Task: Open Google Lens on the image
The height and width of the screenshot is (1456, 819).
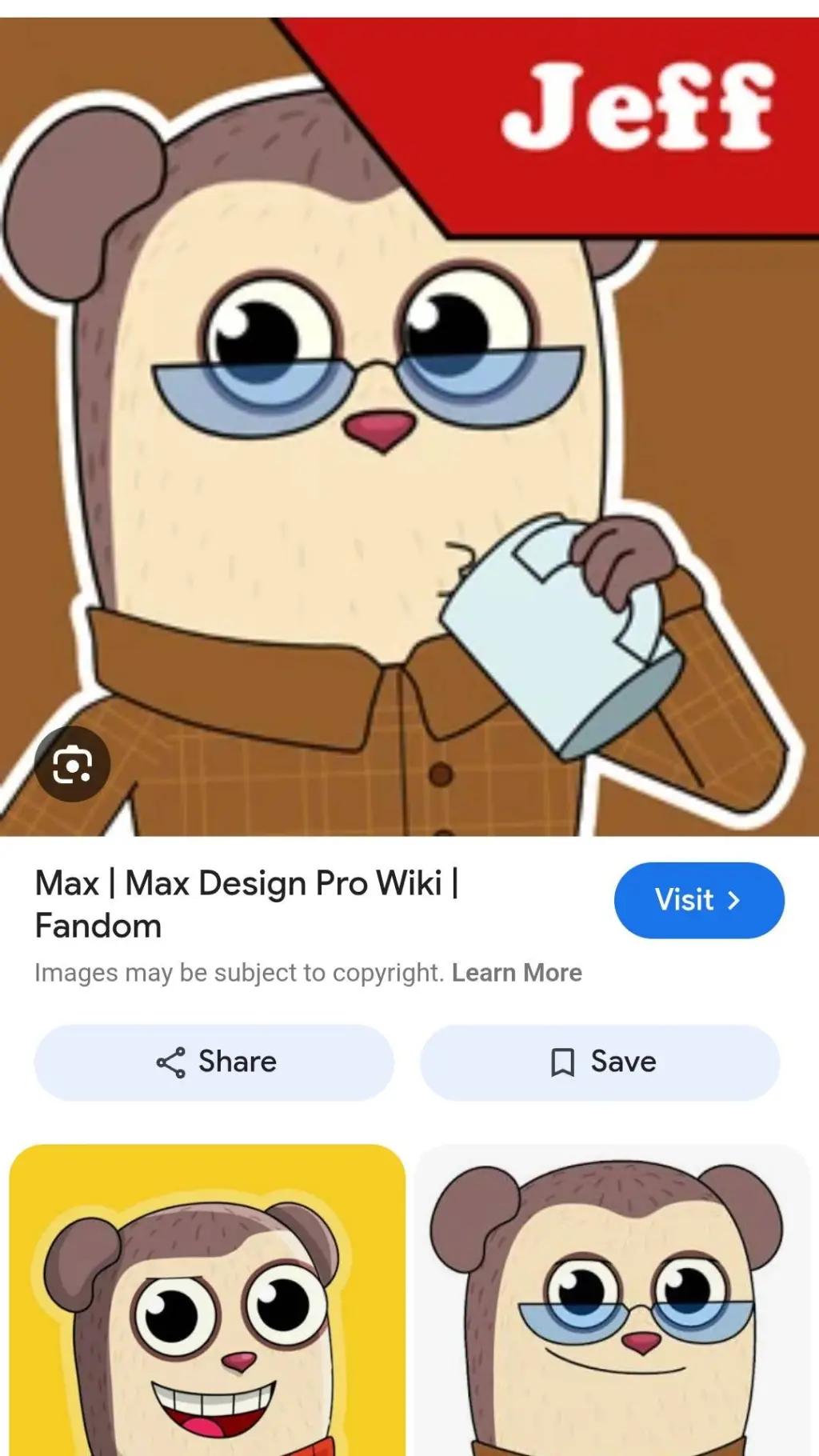Action: [72, 765]
